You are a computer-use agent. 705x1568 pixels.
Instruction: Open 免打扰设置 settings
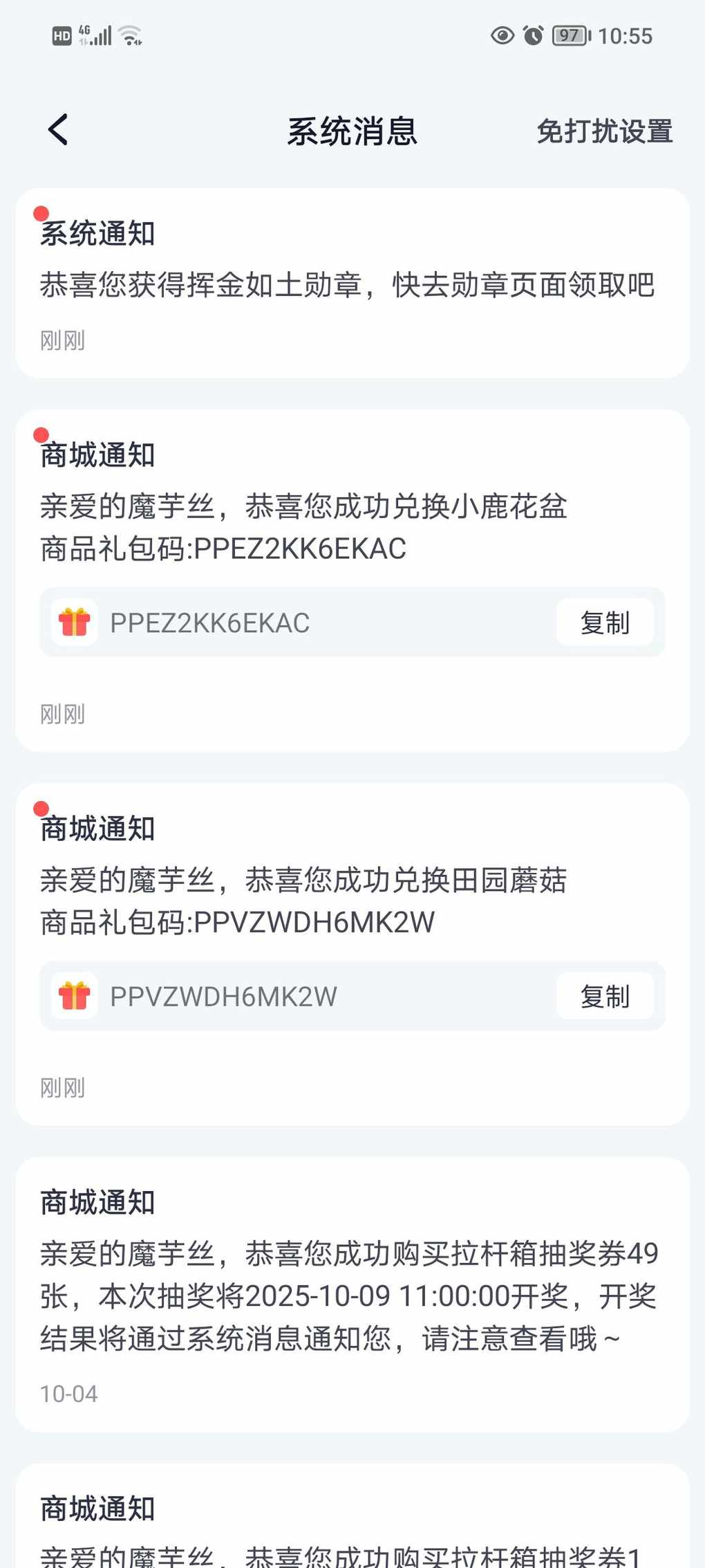click(604, 131)
